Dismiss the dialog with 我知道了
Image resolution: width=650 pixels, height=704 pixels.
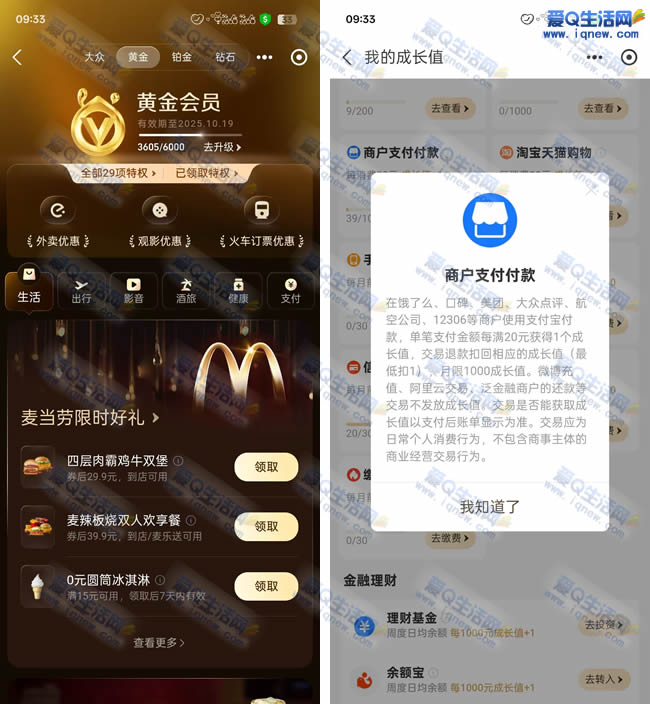coord(490,507)
